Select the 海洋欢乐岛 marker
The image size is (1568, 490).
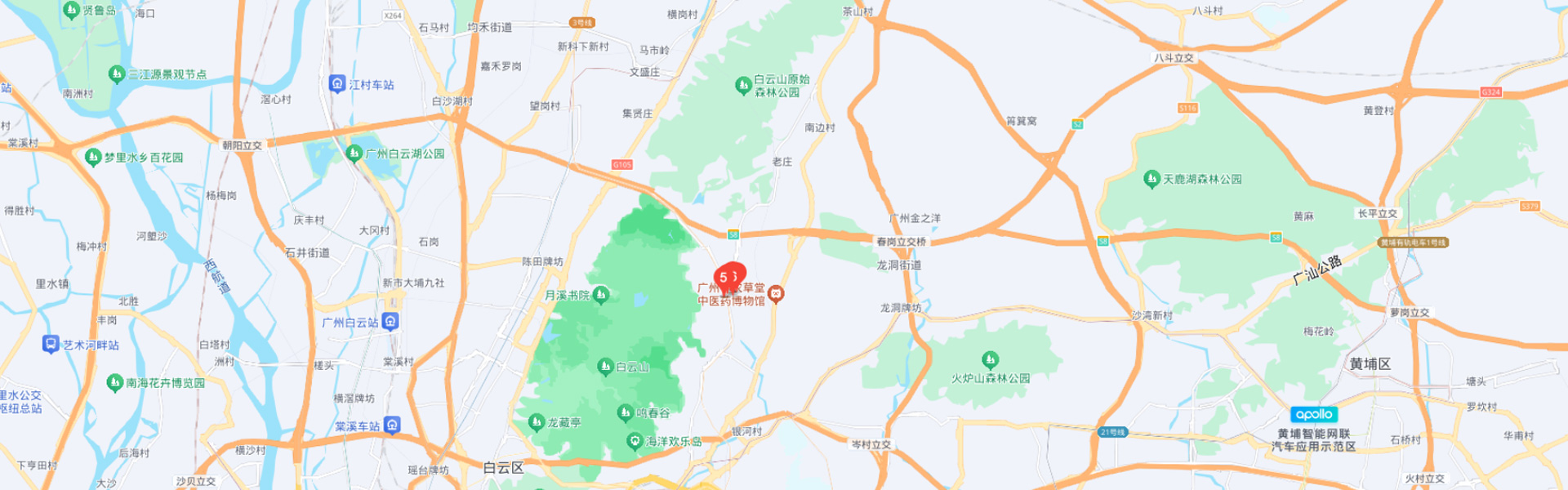click(635, 441)
